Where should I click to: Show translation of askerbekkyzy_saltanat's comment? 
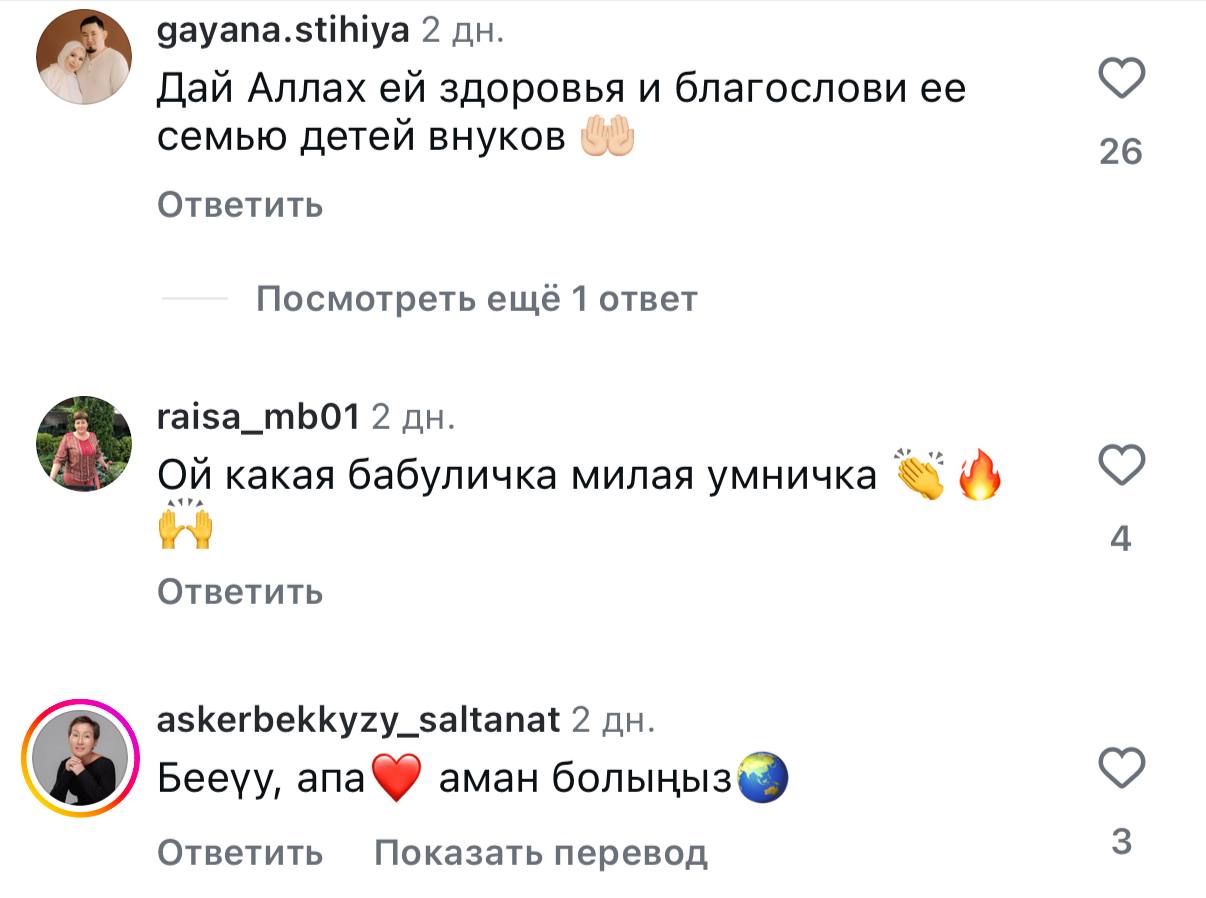click(540, 853)
